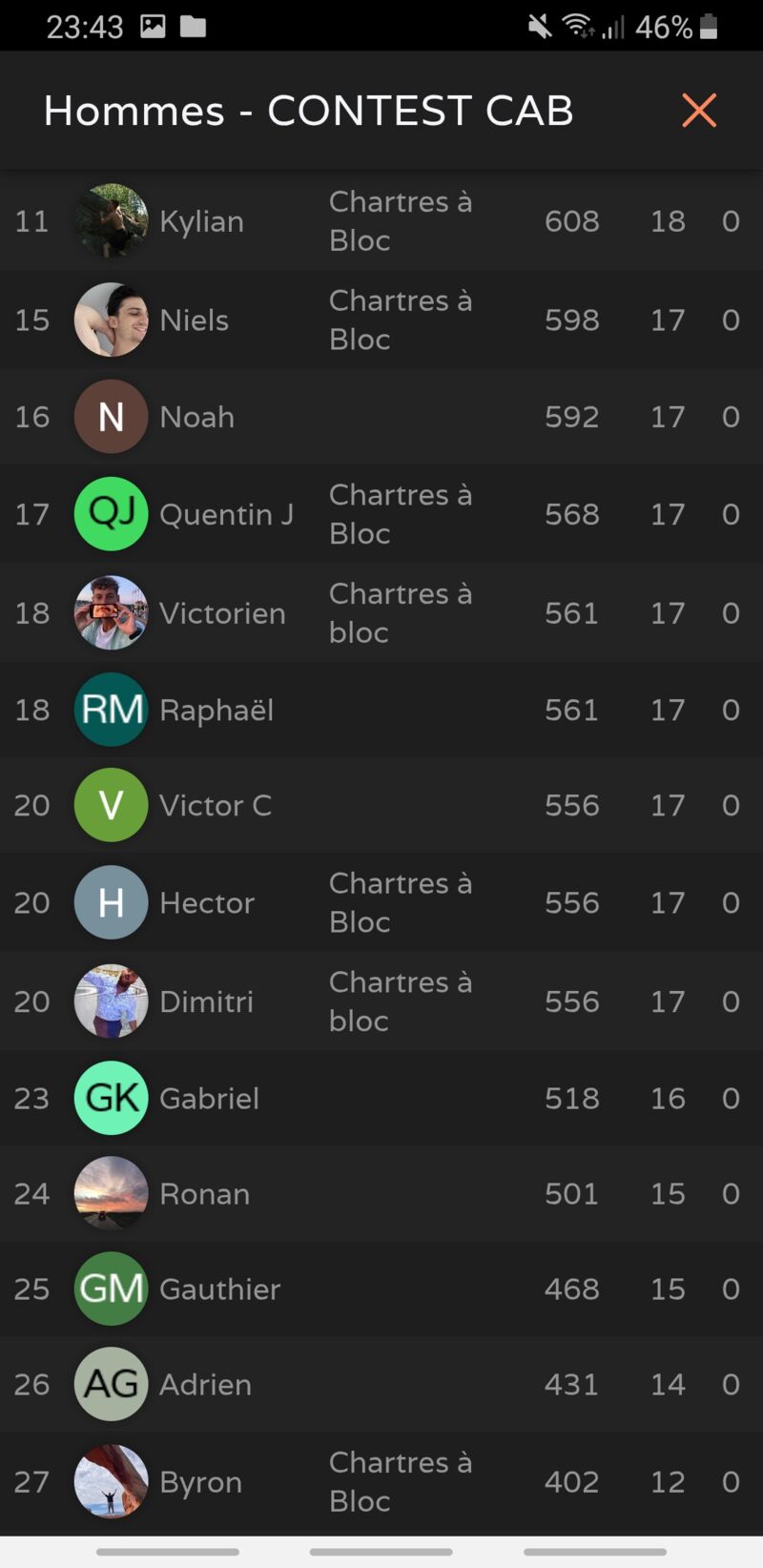Select Victor C's entry

coord(381,805)
